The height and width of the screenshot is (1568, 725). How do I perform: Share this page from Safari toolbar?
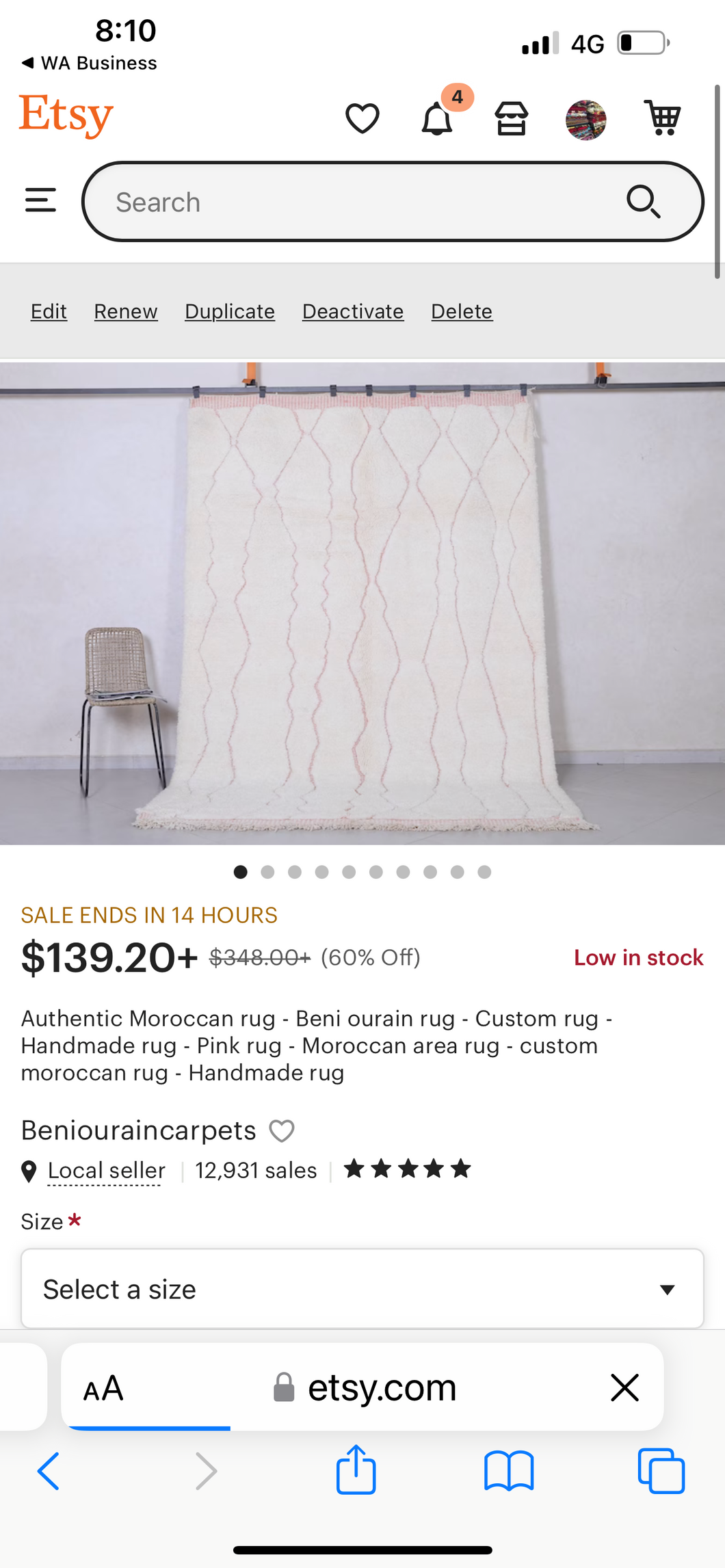tap(356, 1470)
